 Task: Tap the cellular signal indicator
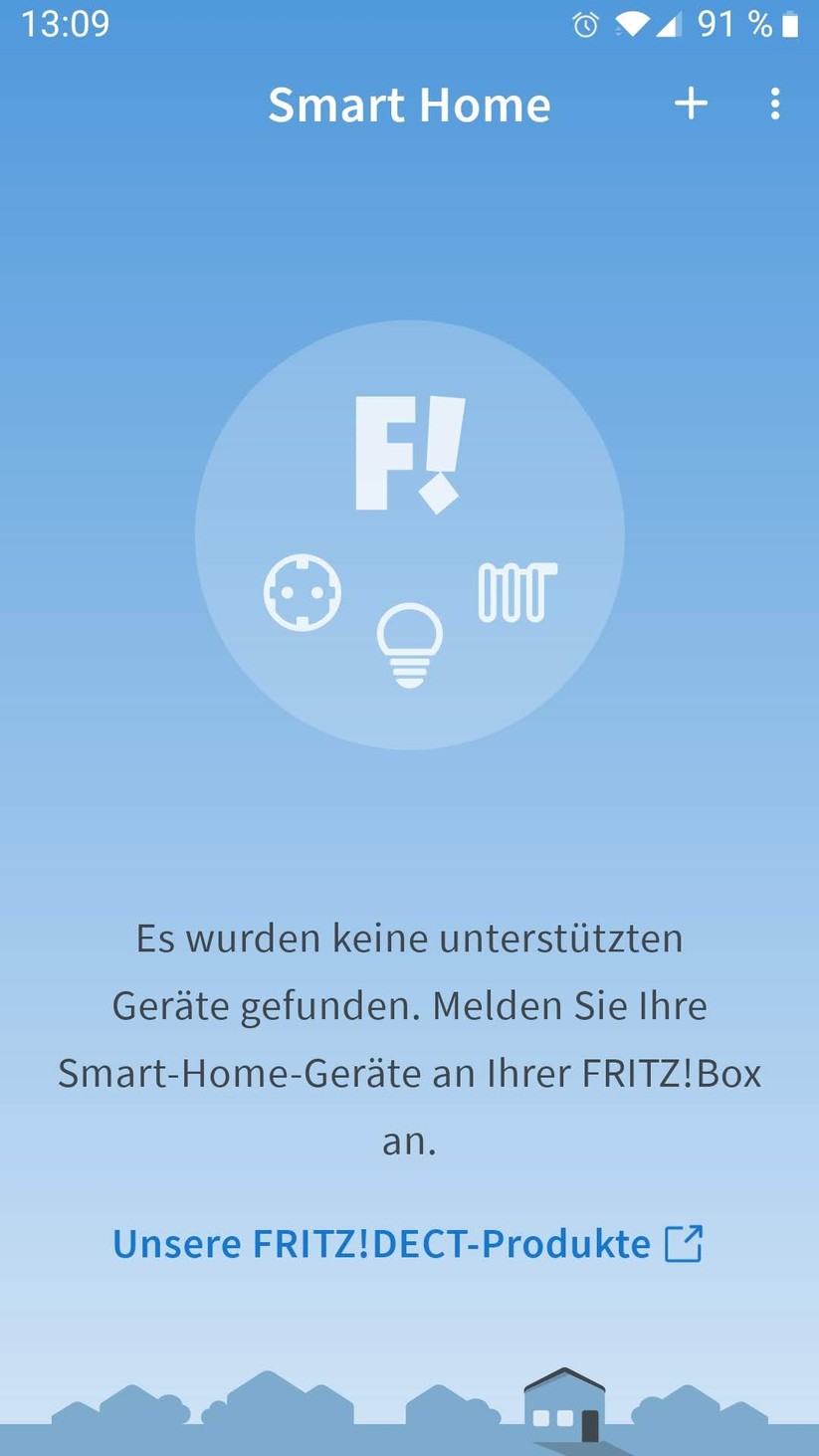670,24
